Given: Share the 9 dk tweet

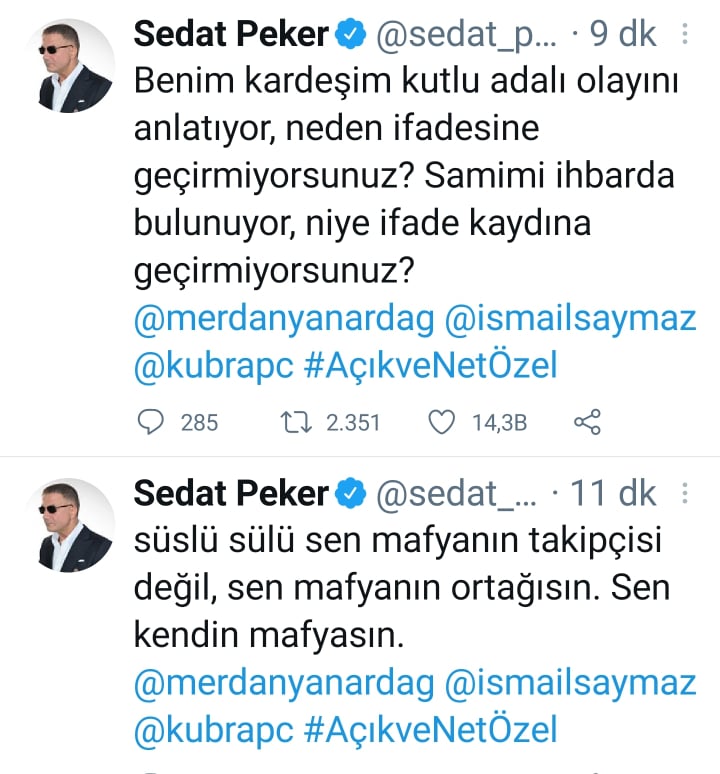Looking at the screenshot, I should [587, 423].
